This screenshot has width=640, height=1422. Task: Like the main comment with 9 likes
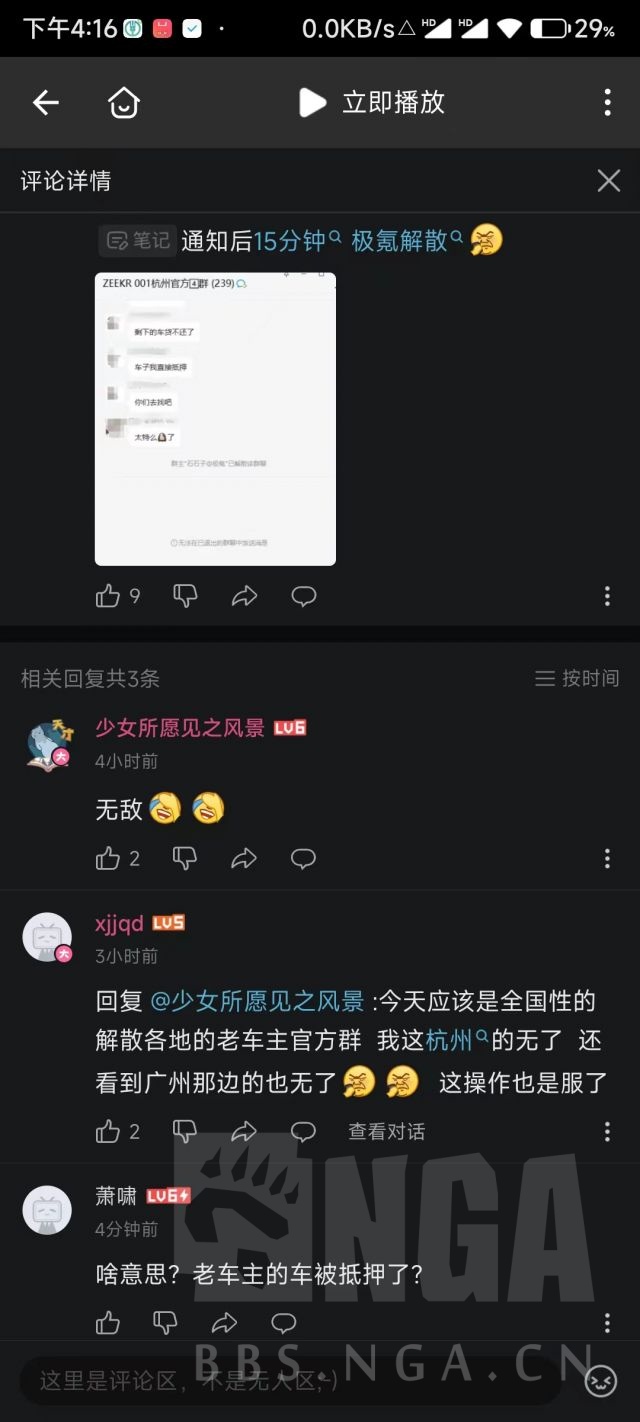click(x=108, y=597)
